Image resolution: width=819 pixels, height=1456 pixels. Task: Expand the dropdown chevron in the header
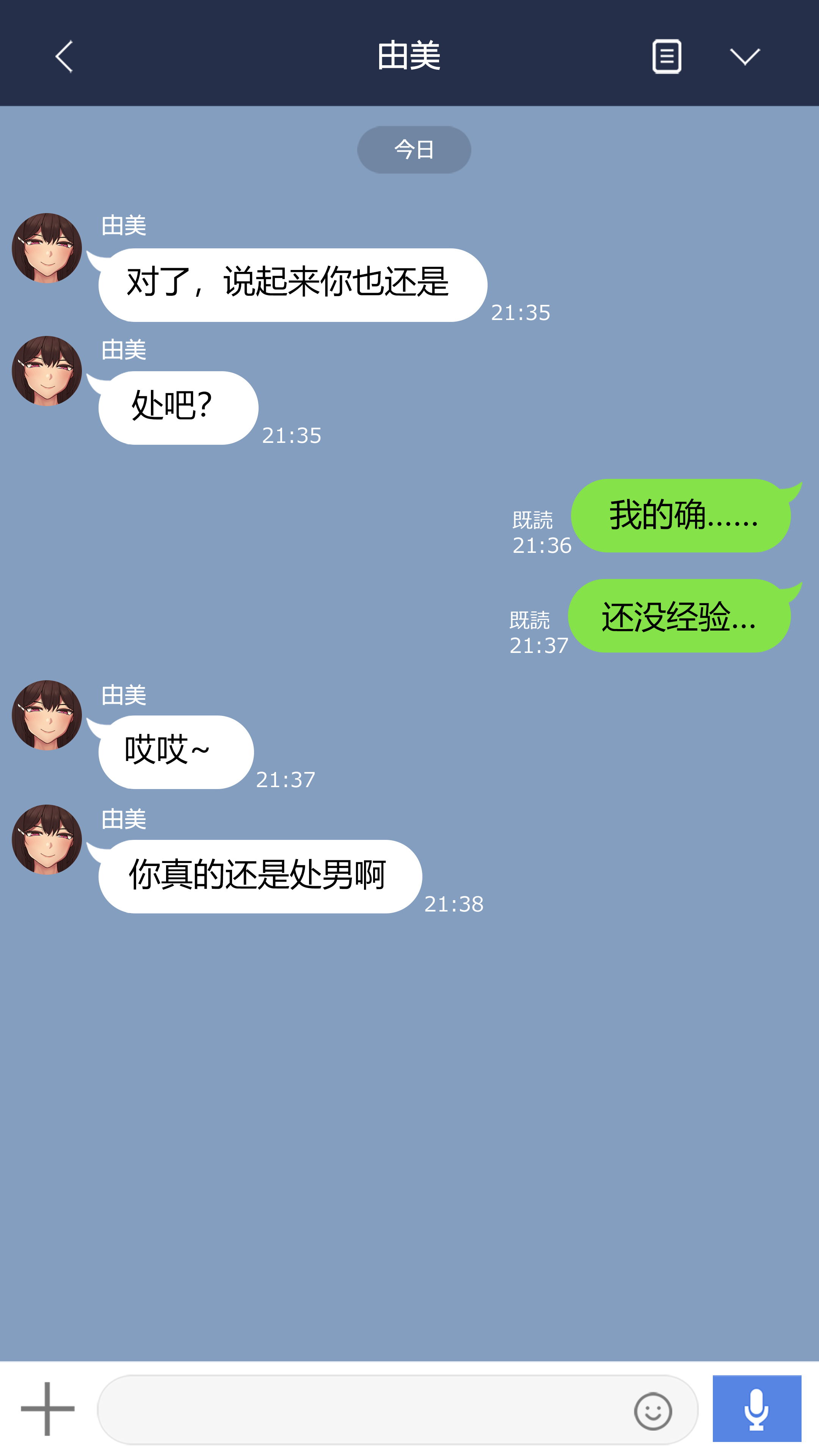(744, 56)
